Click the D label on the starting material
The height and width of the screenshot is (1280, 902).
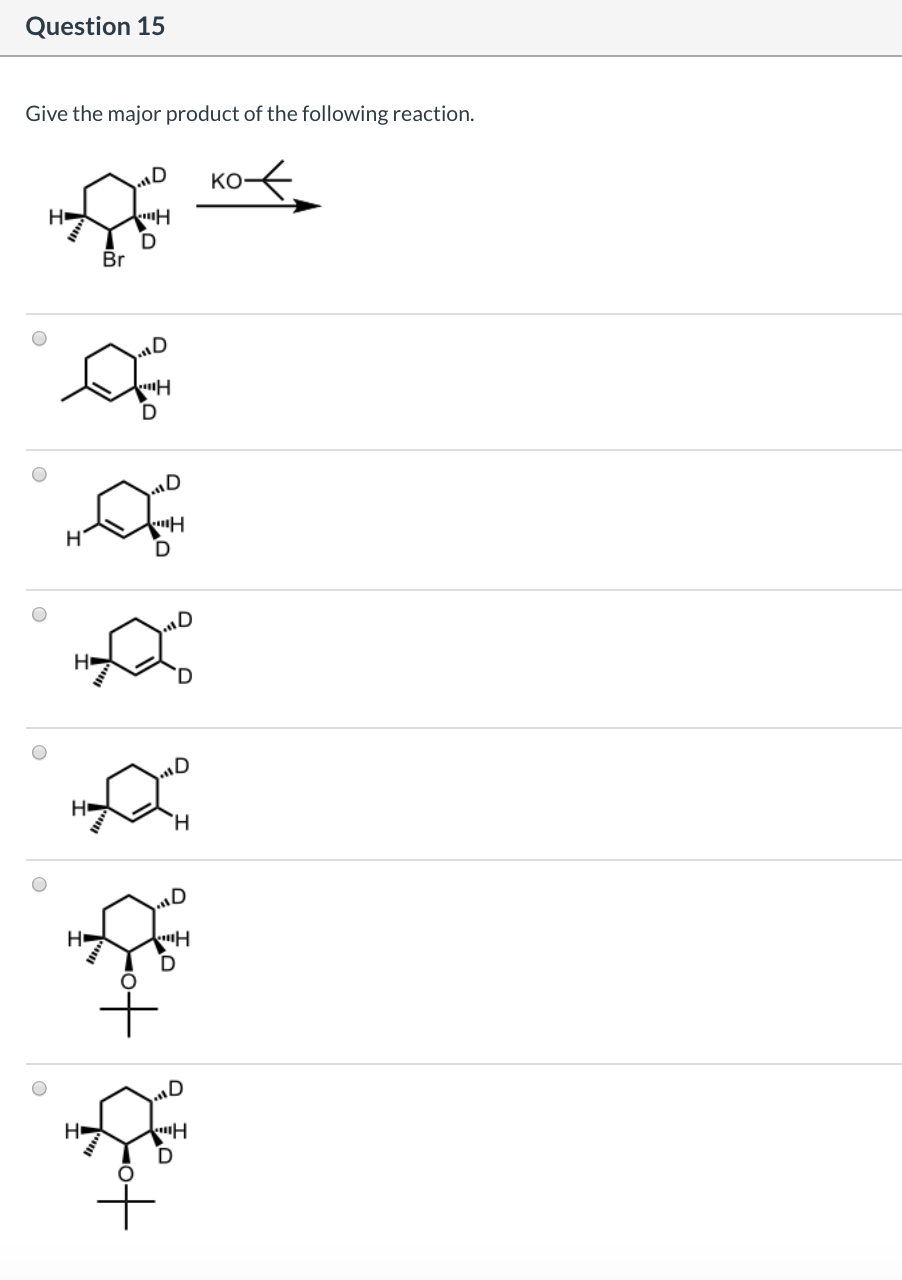coord(154,175)
